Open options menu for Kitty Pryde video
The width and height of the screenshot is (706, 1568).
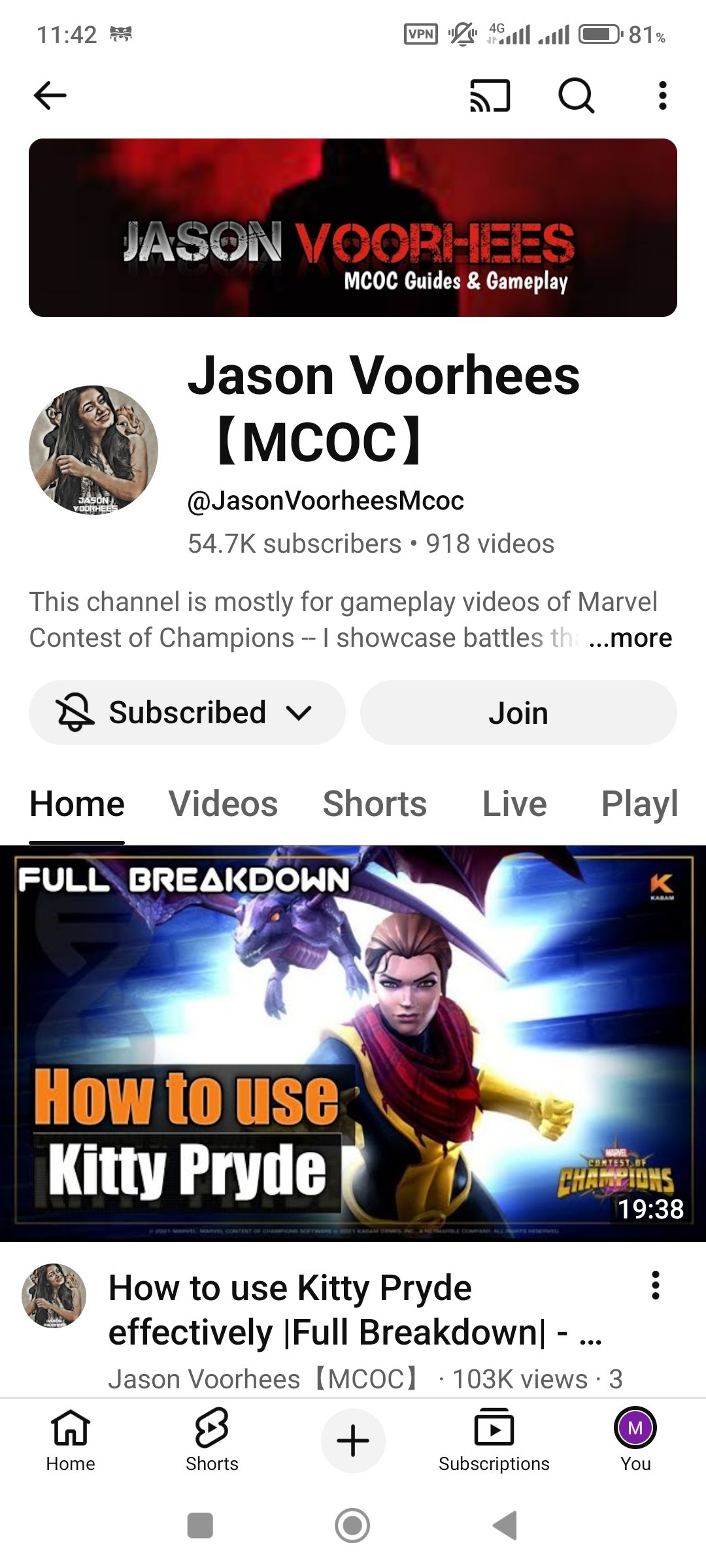click(656, 1286)
